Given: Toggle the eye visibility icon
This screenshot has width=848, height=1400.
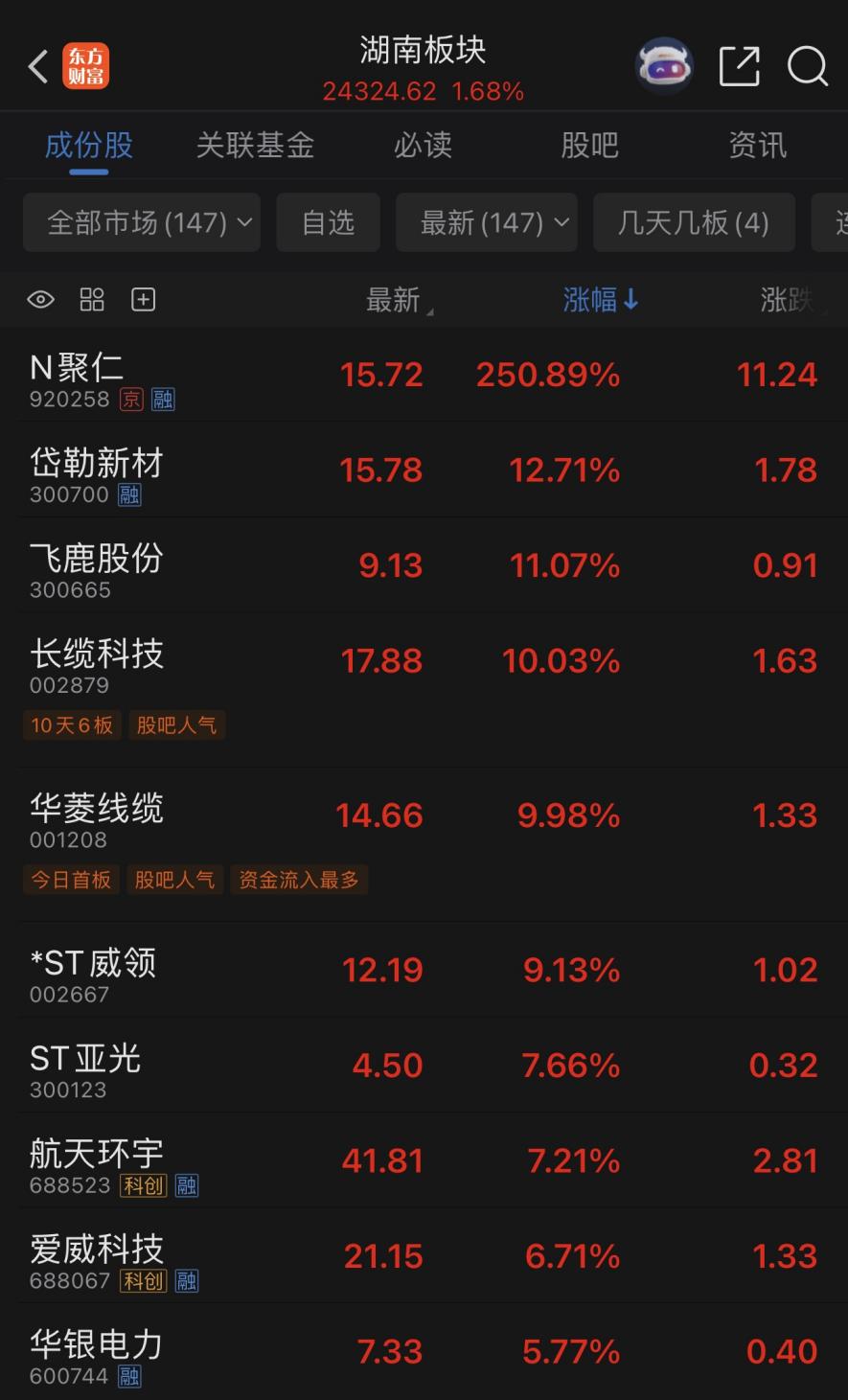Looking at the screenshot, I should point(40,300).
